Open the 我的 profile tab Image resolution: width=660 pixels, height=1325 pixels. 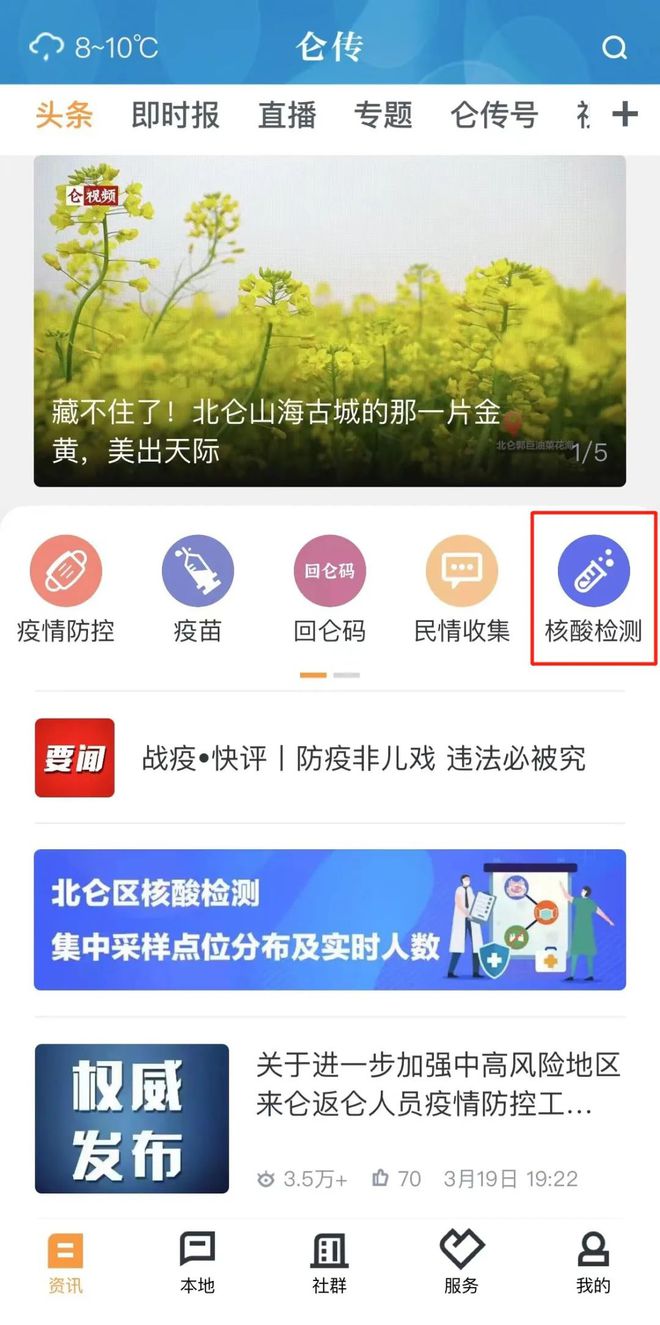click(x=593, y=1263)
